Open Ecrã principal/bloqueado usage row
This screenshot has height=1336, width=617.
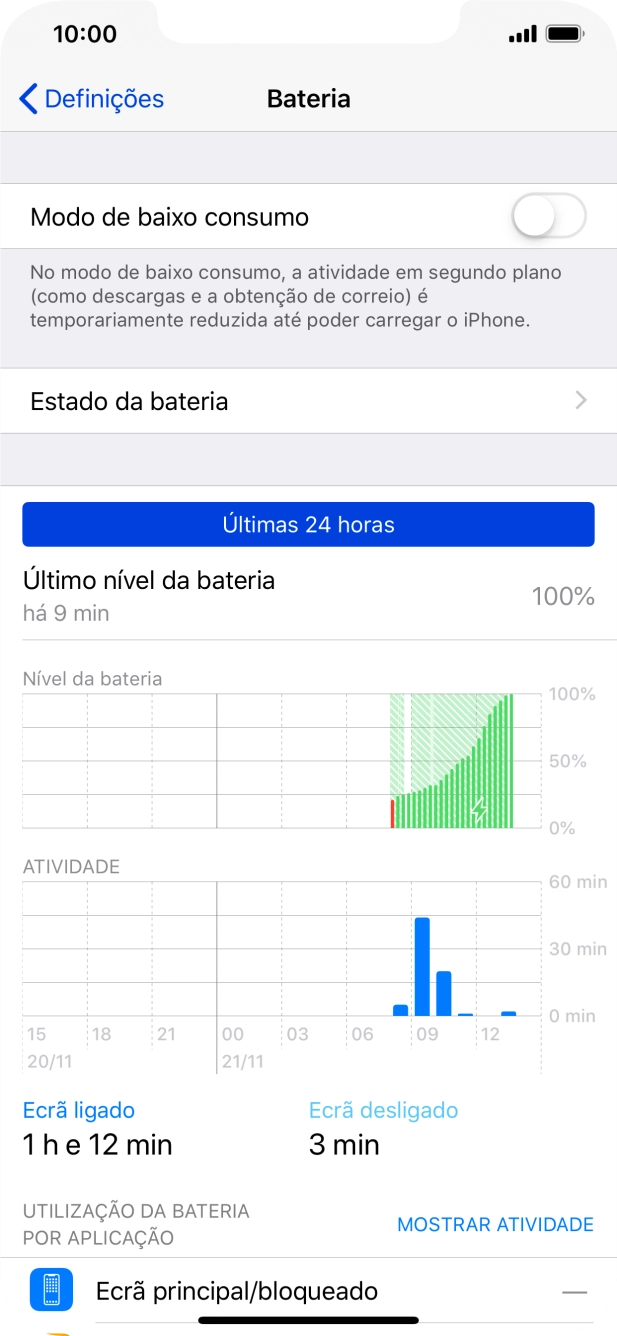pos(308,1291)
